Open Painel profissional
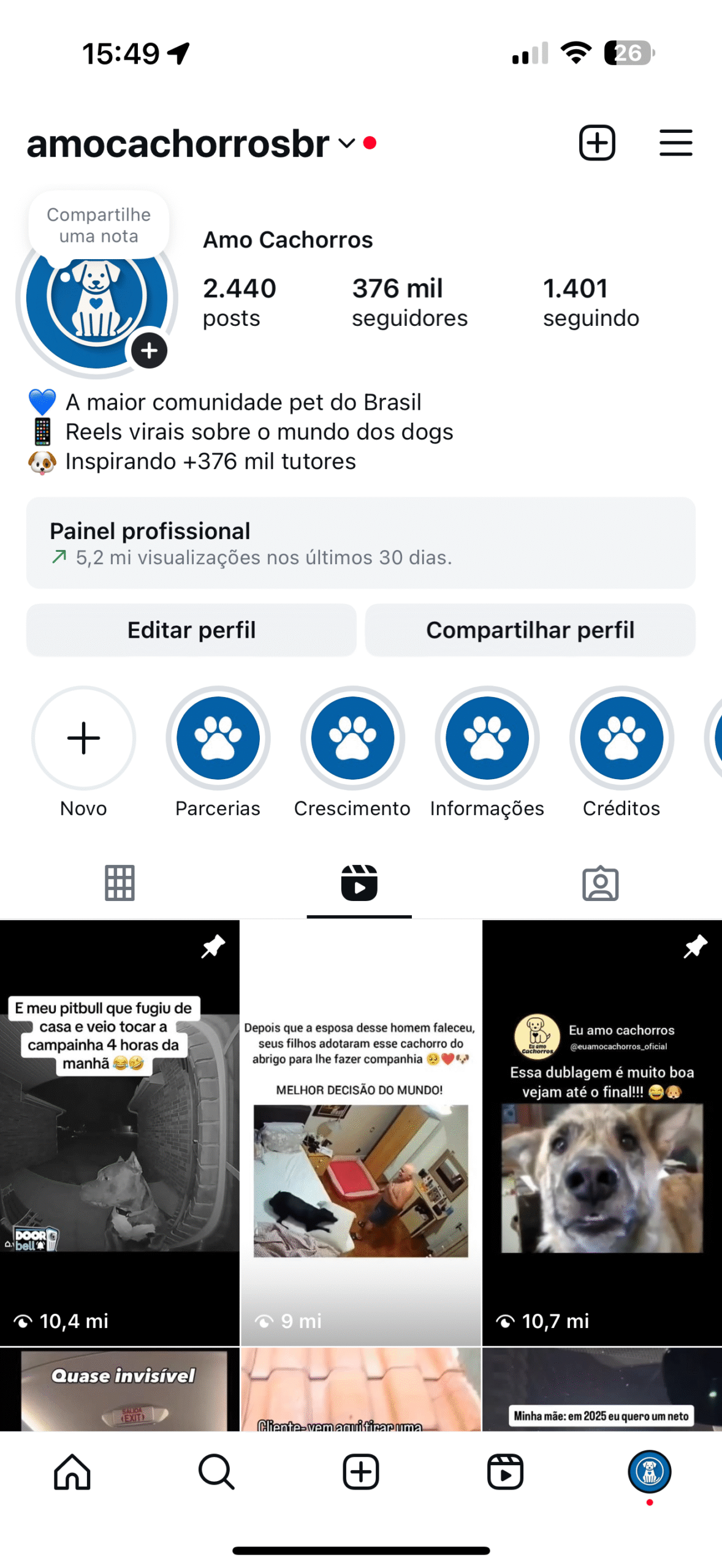This screenshot has width=722, height=1568. pyautogui.click(x=360, y=543)
